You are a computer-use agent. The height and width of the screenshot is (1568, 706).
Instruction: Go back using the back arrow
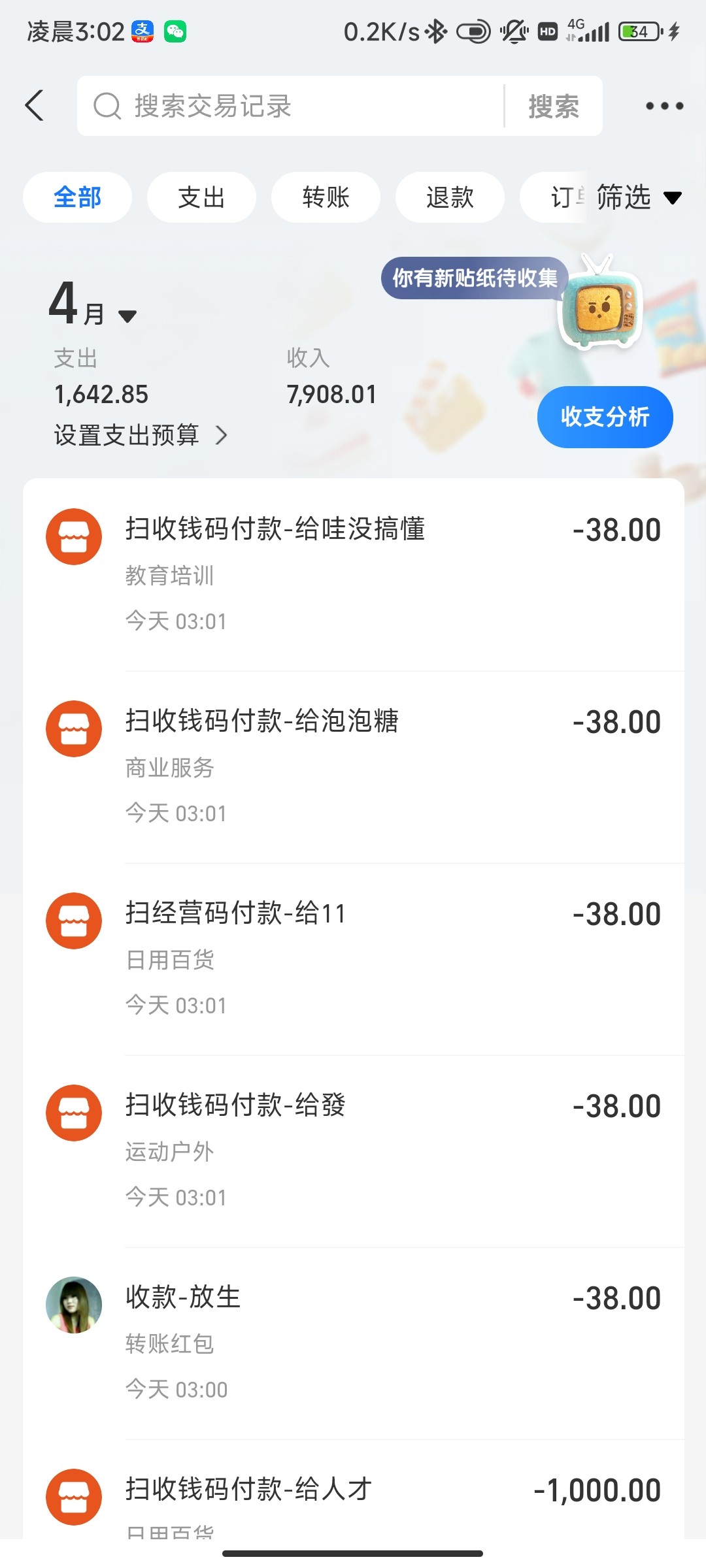35,106
